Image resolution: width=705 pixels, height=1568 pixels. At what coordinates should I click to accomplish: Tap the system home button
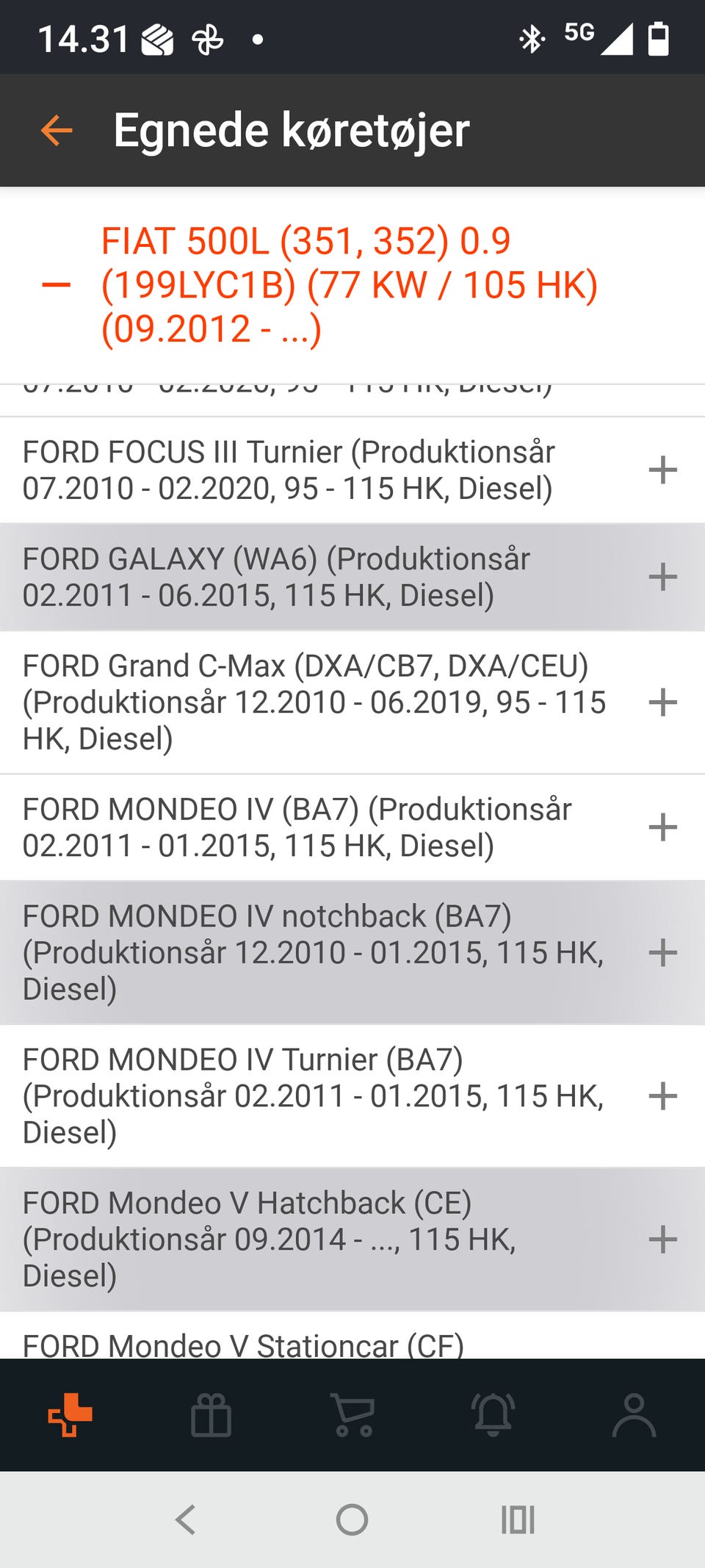[x=352, y=1520]
